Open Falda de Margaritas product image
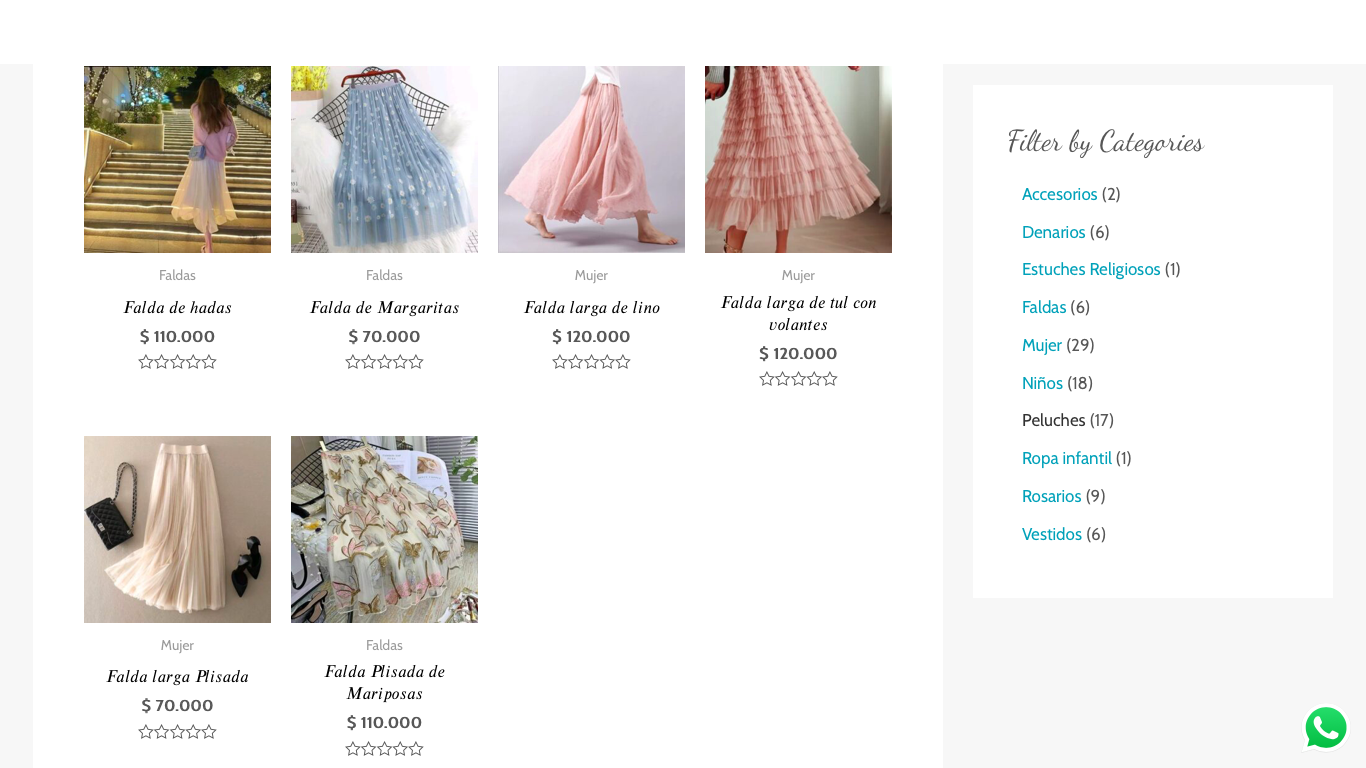The image size is (1366, 768). 384,160
